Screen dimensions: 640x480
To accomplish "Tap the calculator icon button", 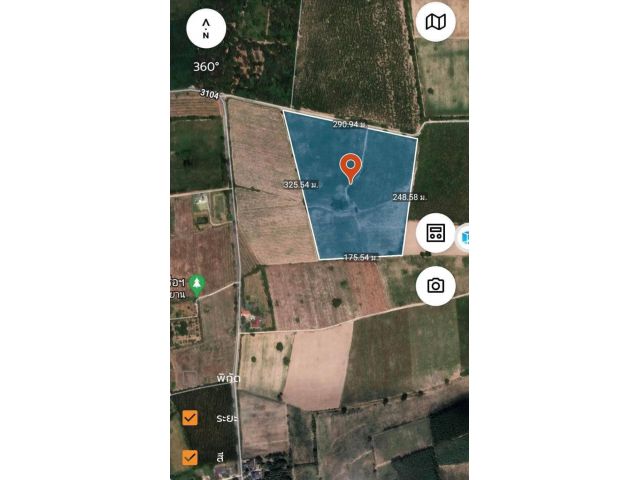I will pyautogui.click(x=435, y=233).
